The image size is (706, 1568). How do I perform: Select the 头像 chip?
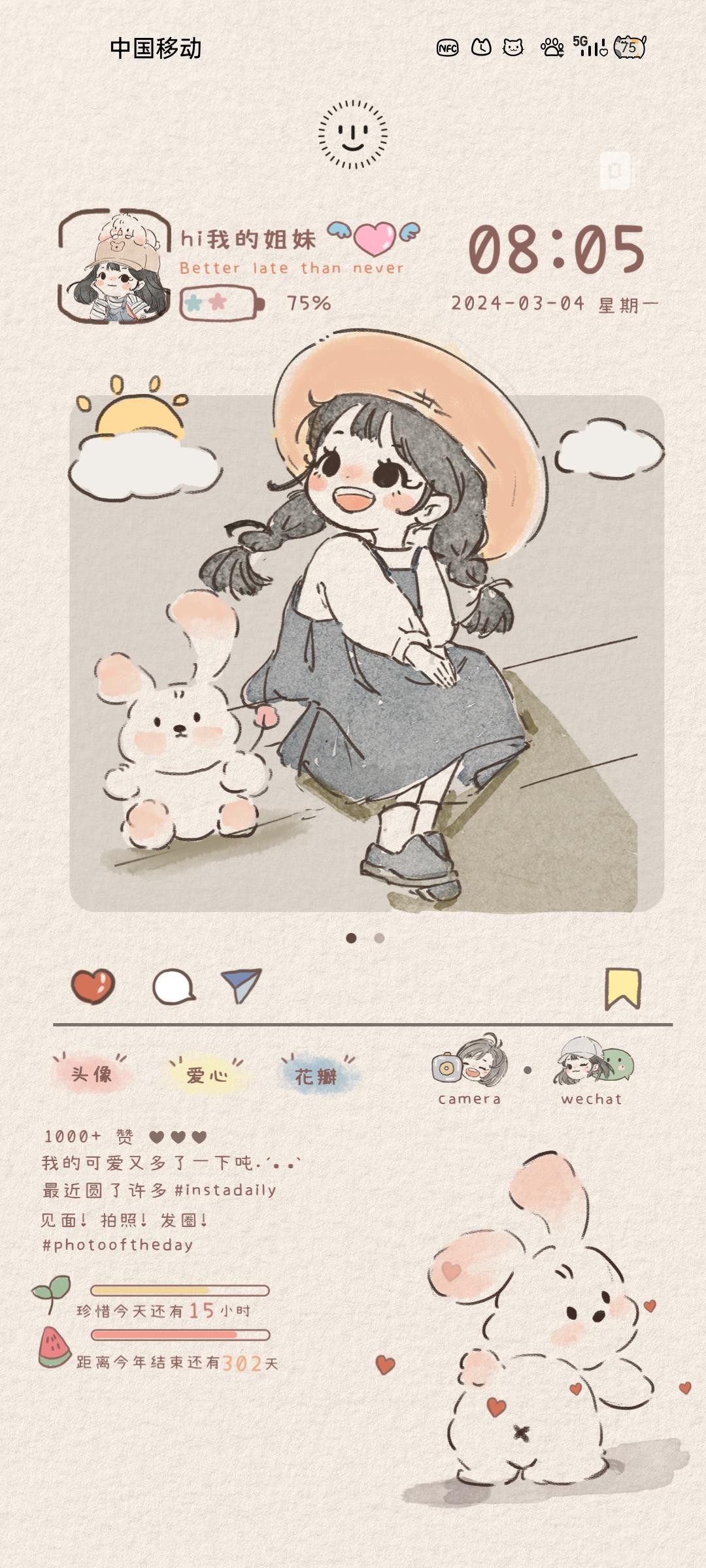pos(92,1075)
